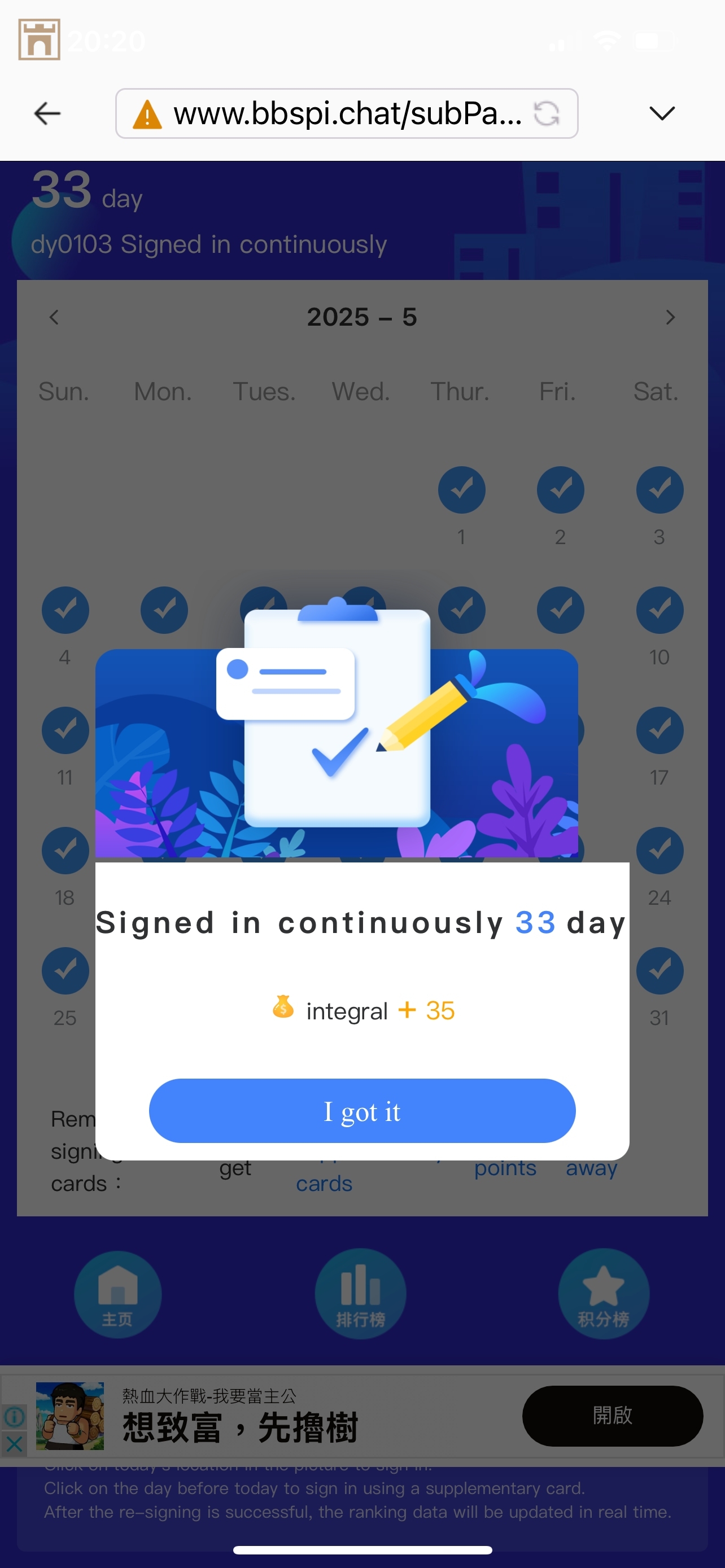Select day 1 on the calendar

pos(461,490)
